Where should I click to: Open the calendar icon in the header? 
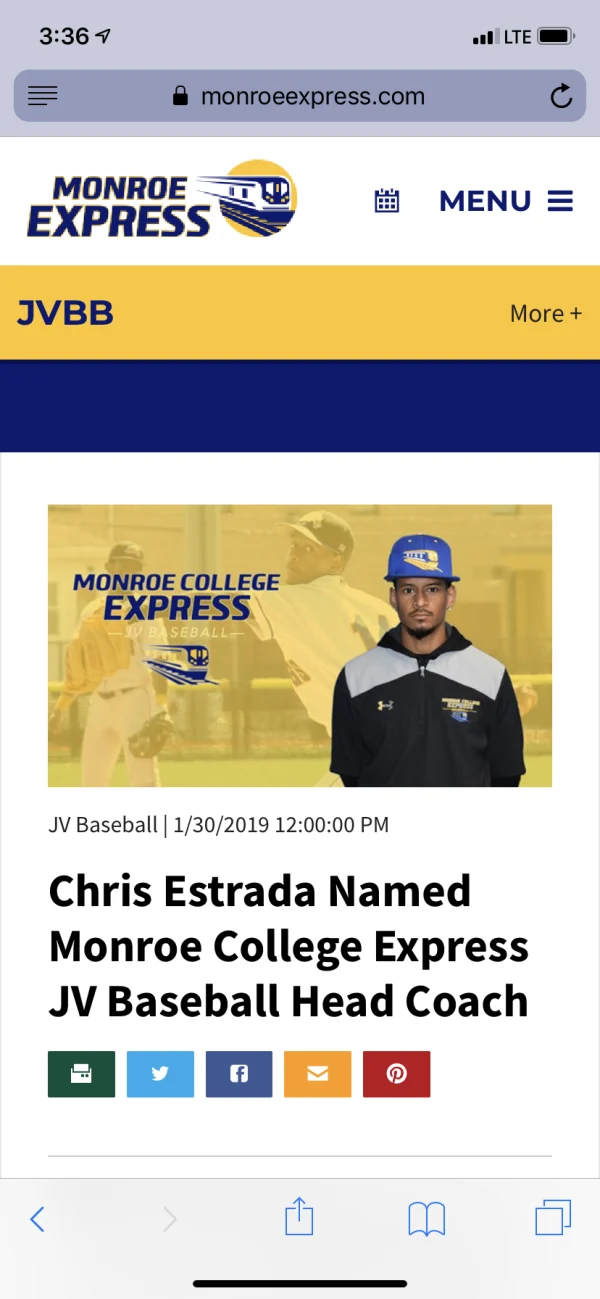click(x=386, y=200)
